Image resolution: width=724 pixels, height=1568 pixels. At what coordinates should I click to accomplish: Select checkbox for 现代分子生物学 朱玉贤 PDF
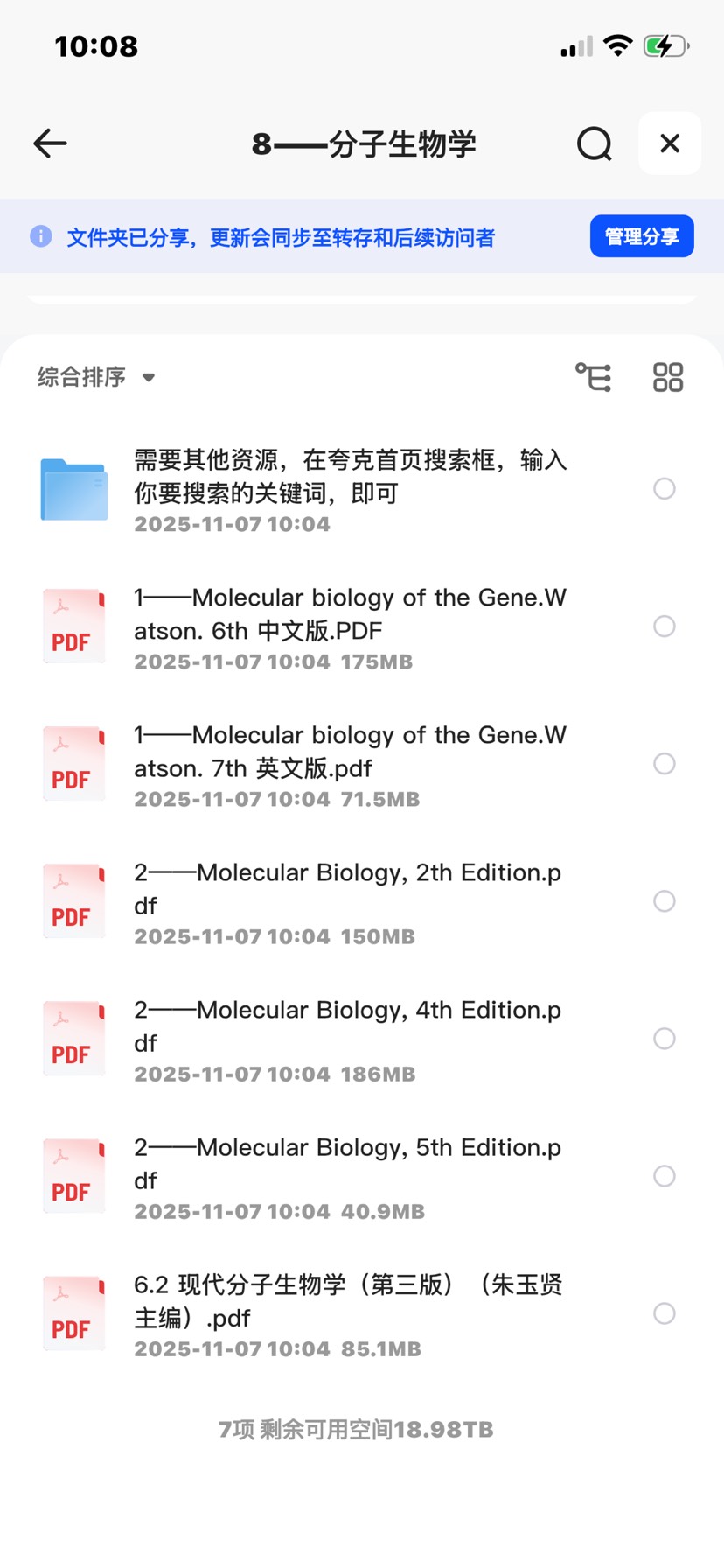pyautogui.click(x=664, y=1313)
